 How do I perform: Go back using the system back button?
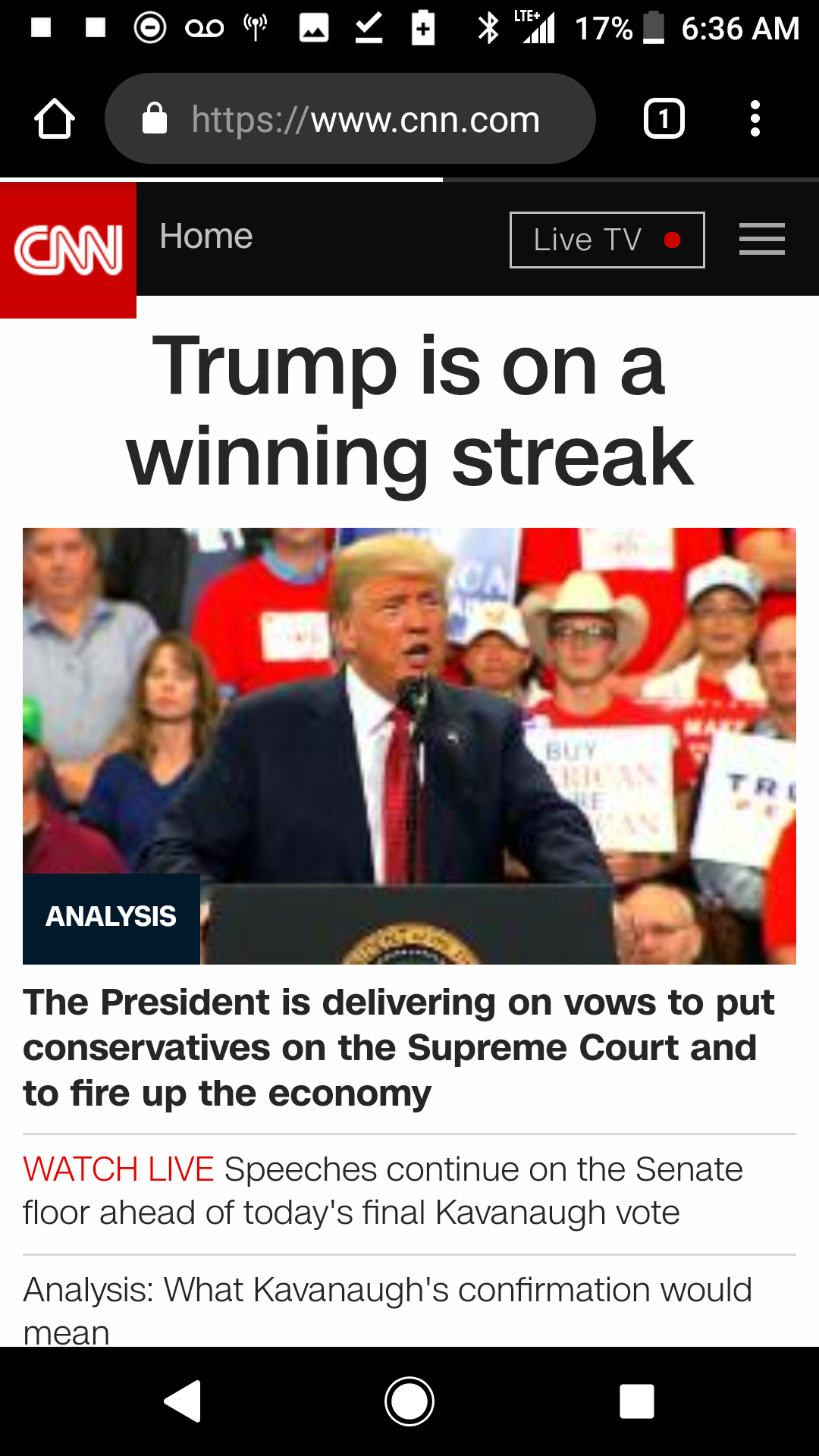coord(183,1401)
